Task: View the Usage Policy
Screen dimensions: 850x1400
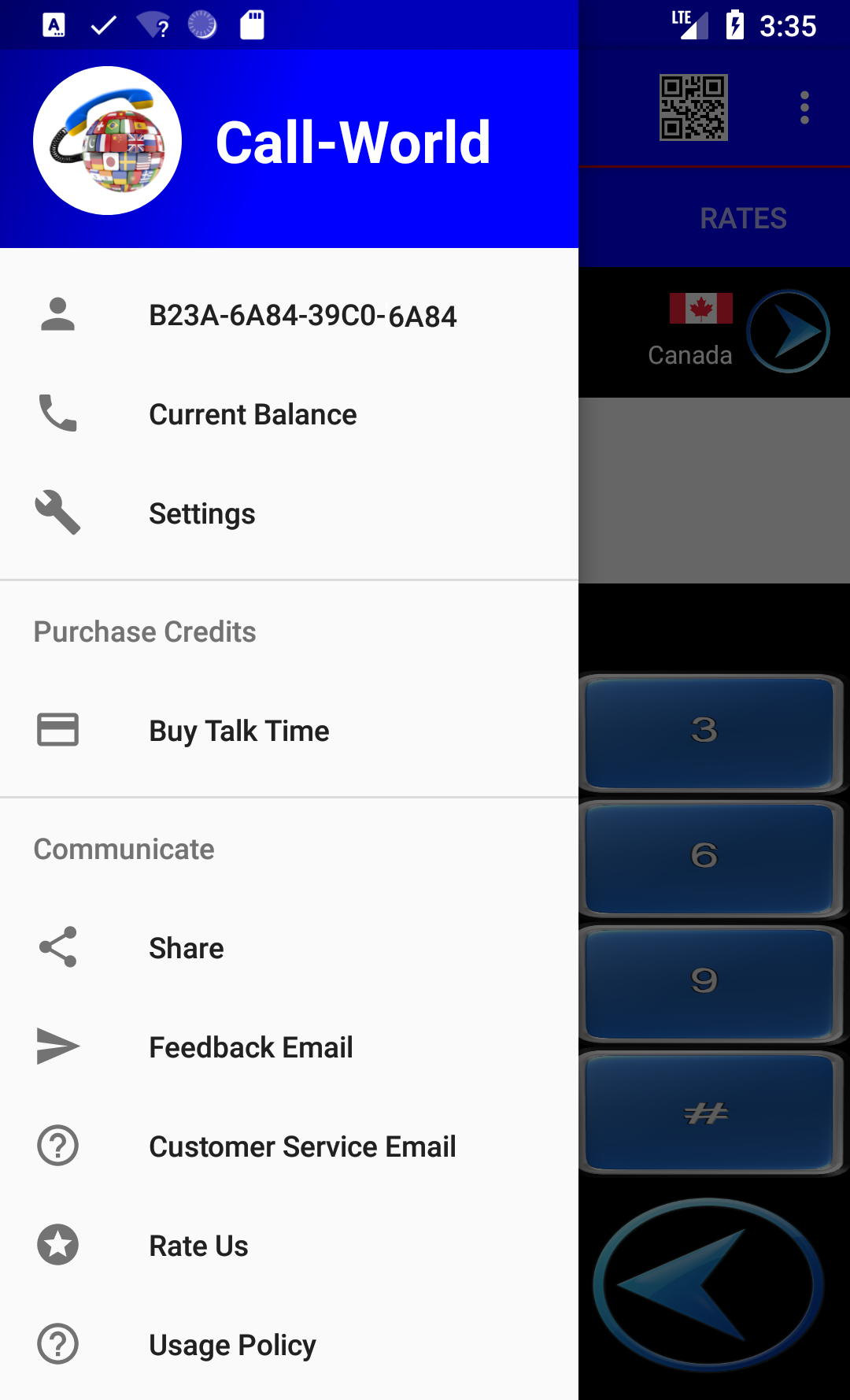Action: [232, 1345]
